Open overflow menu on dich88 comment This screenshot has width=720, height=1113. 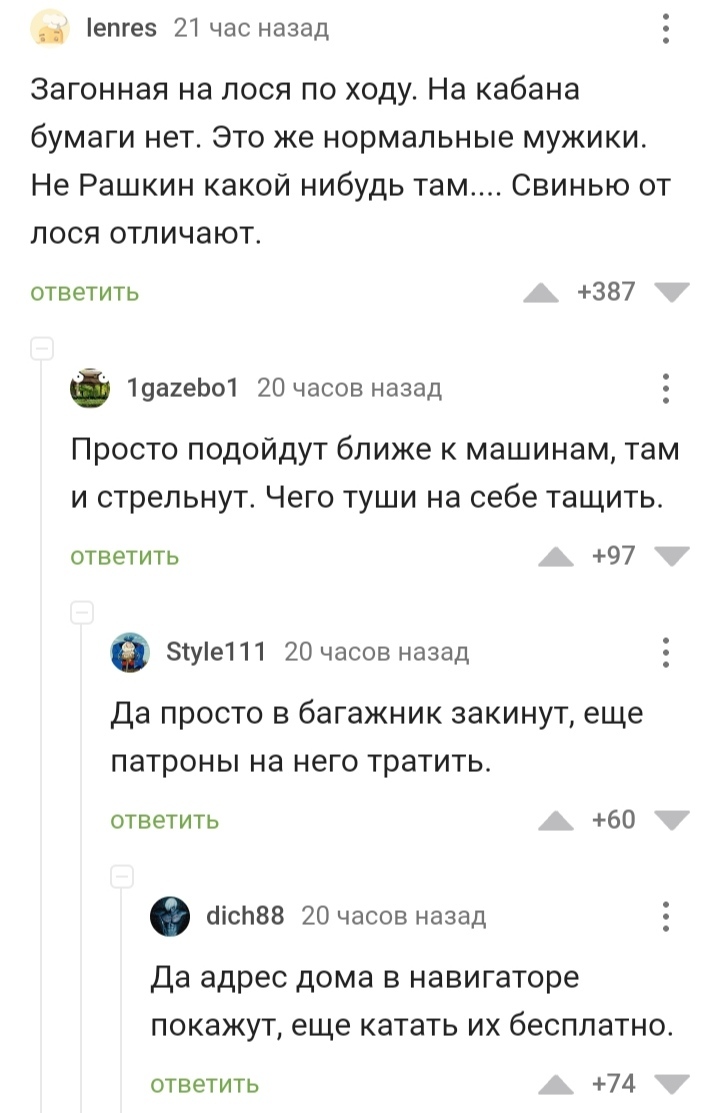tap(667, 915)
